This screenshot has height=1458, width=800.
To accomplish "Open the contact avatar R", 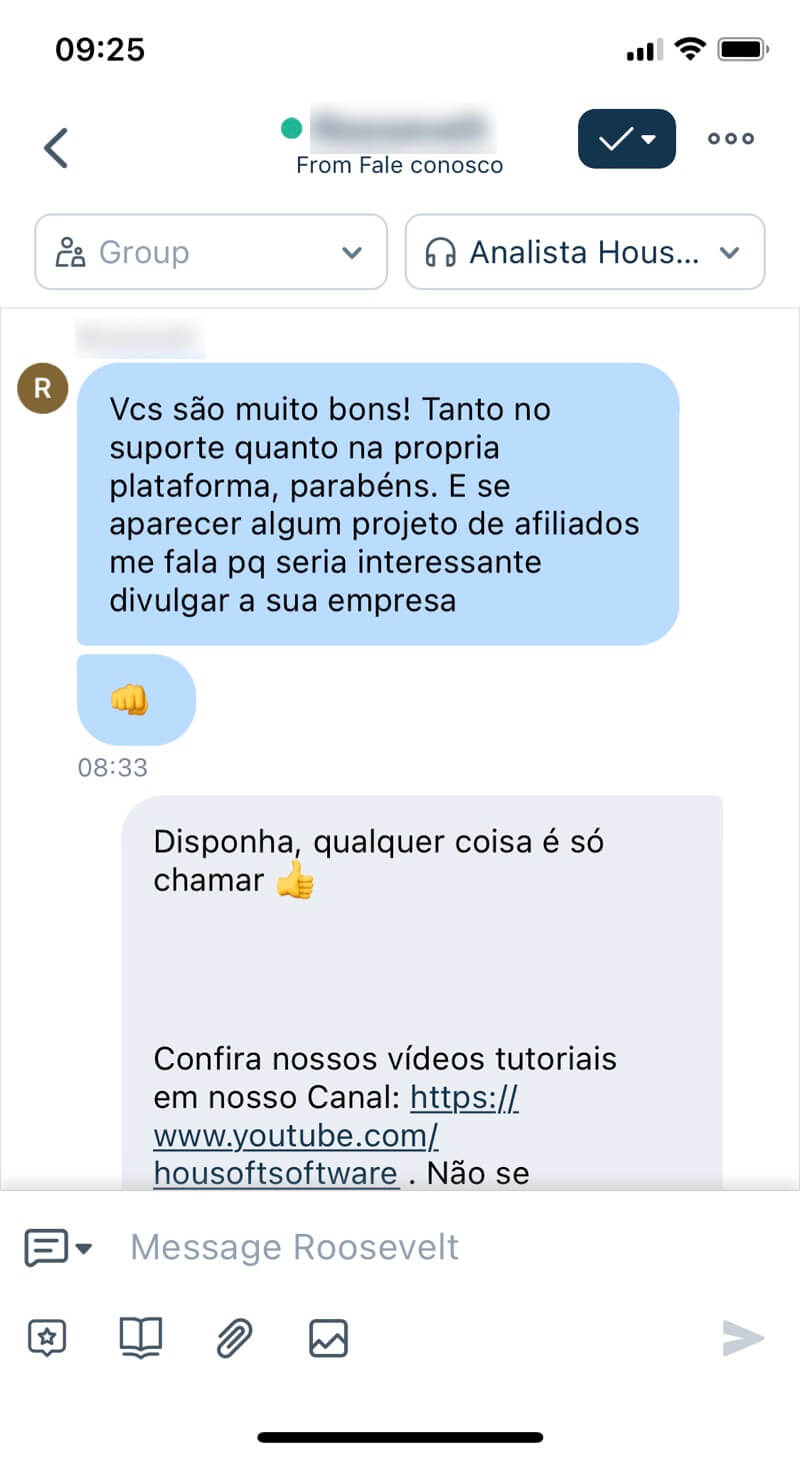I will tap(42, 389).
